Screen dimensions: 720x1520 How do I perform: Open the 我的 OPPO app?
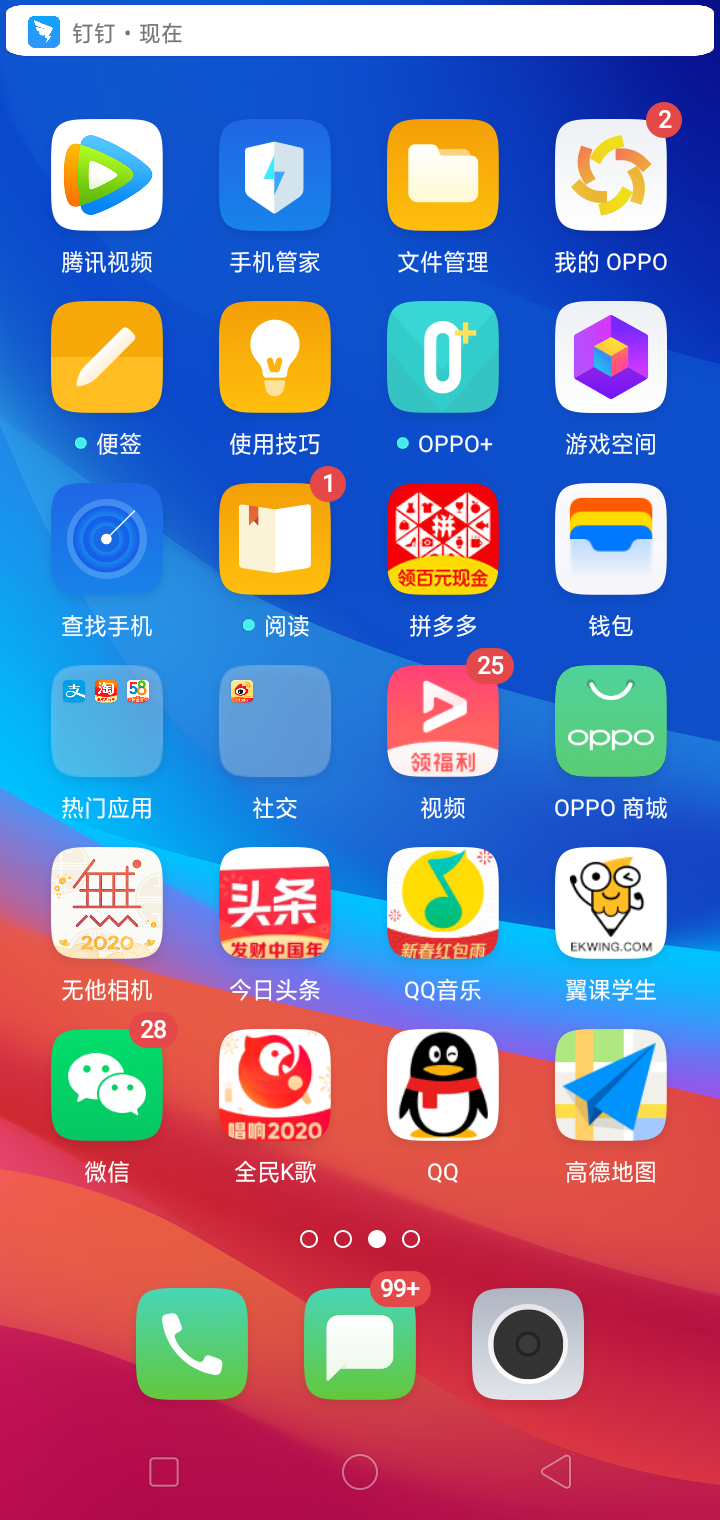[611, 175]
